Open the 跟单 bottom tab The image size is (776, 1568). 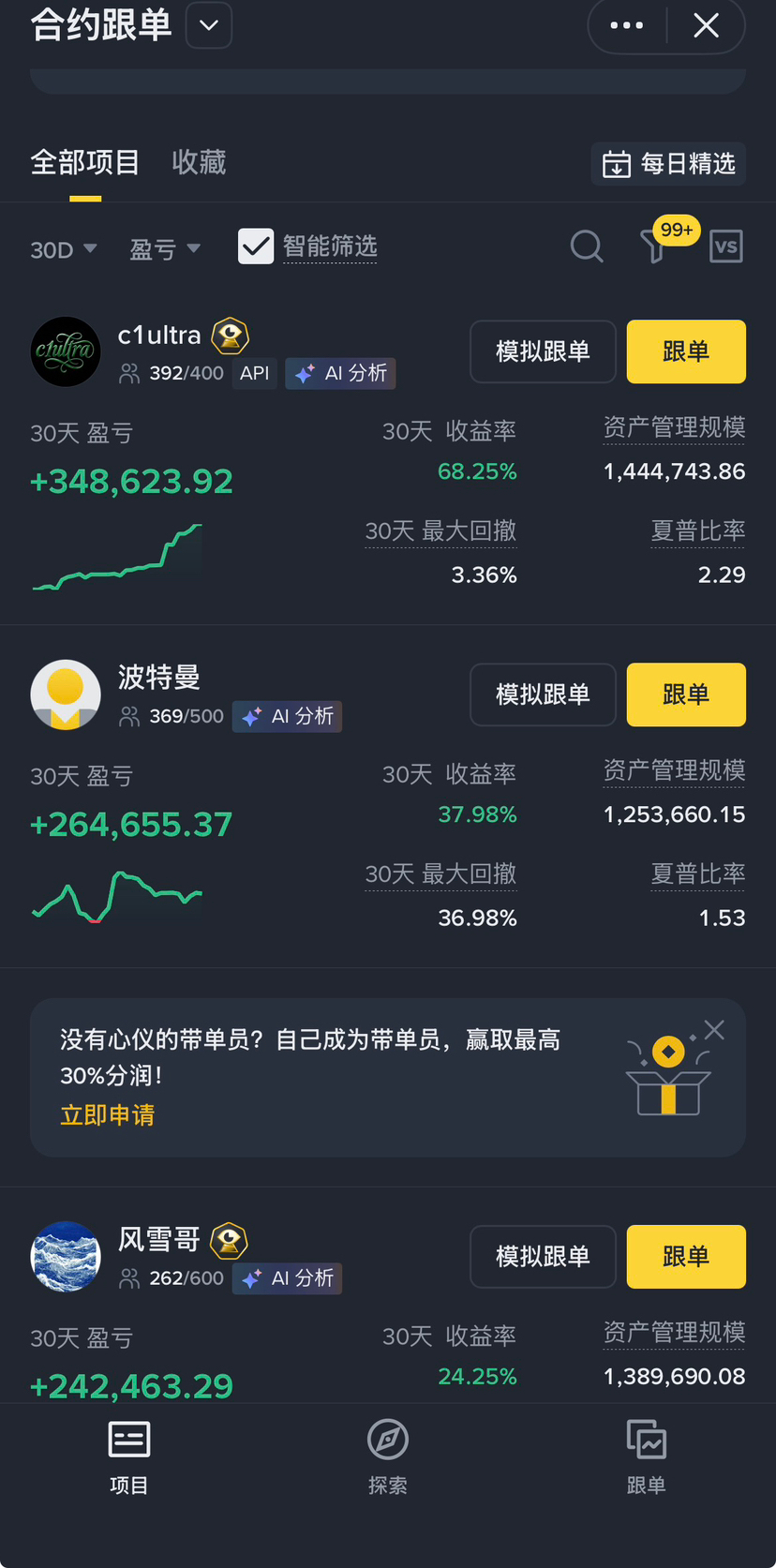647,1457
